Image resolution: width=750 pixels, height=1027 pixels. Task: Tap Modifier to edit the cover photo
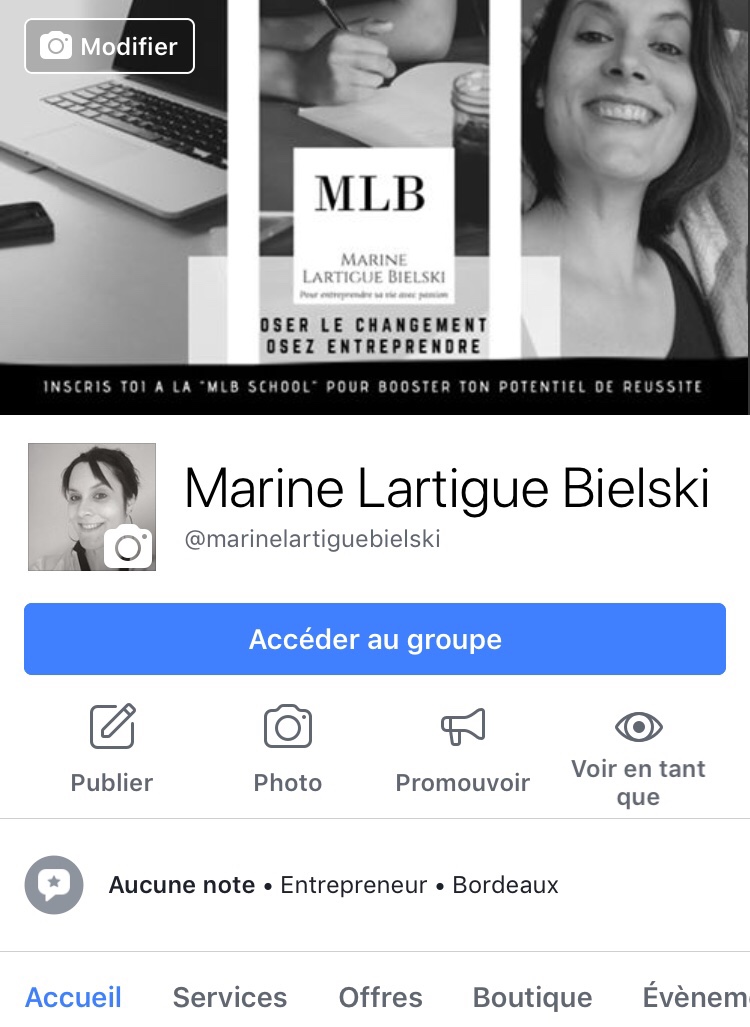coord(109,46)
